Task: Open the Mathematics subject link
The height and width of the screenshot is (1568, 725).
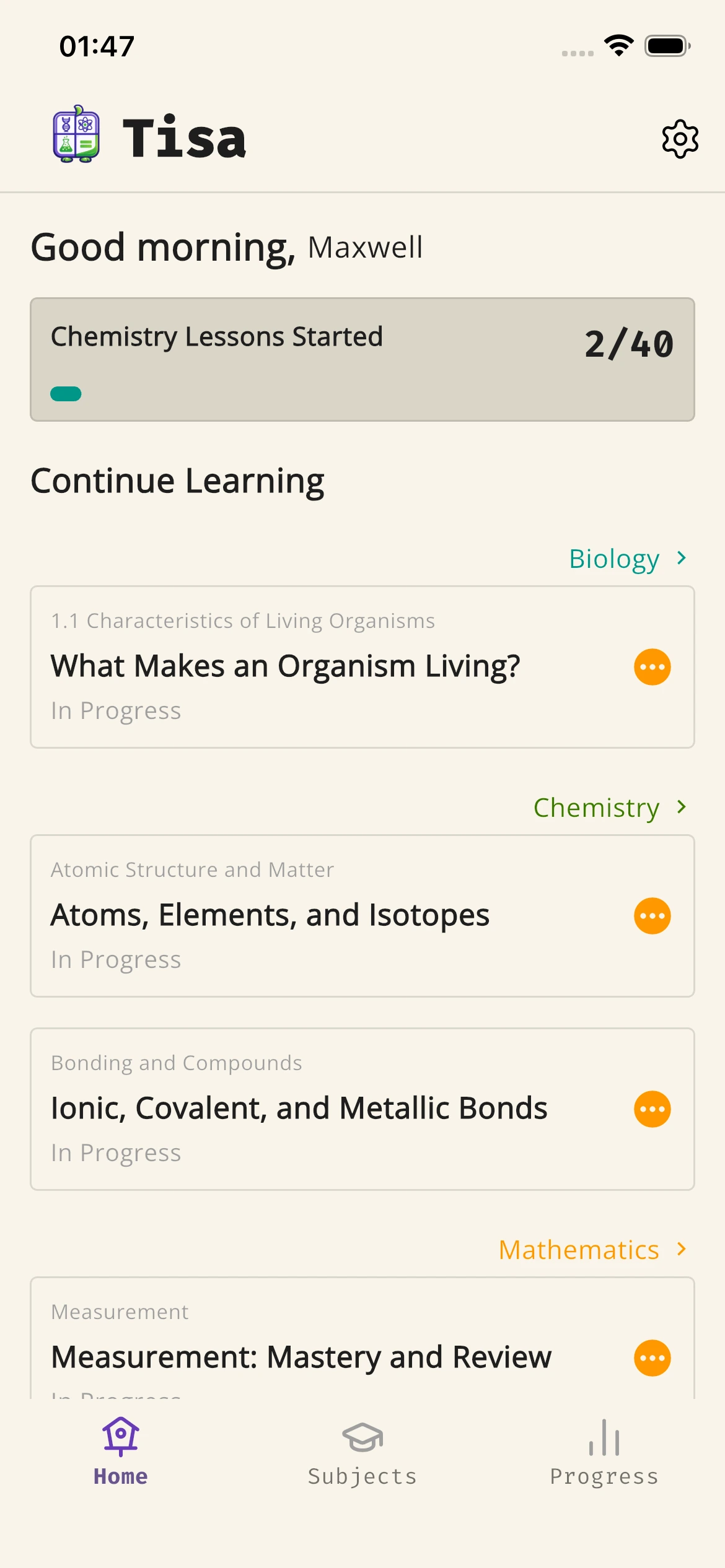Action: pos(579,1250)
